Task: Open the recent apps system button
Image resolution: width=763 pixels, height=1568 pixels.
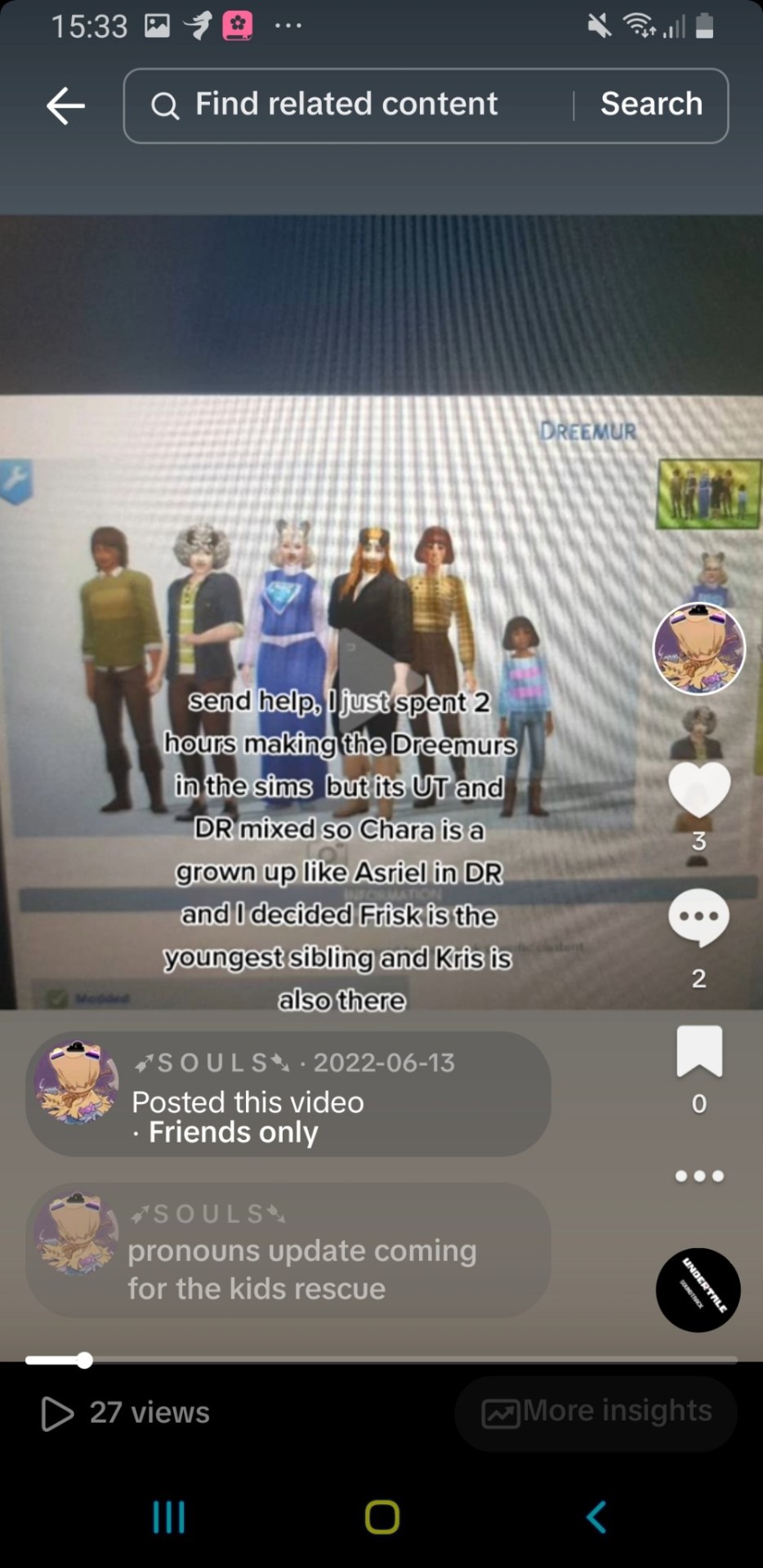Action: pyautogui.click(x=169, y=1517)
